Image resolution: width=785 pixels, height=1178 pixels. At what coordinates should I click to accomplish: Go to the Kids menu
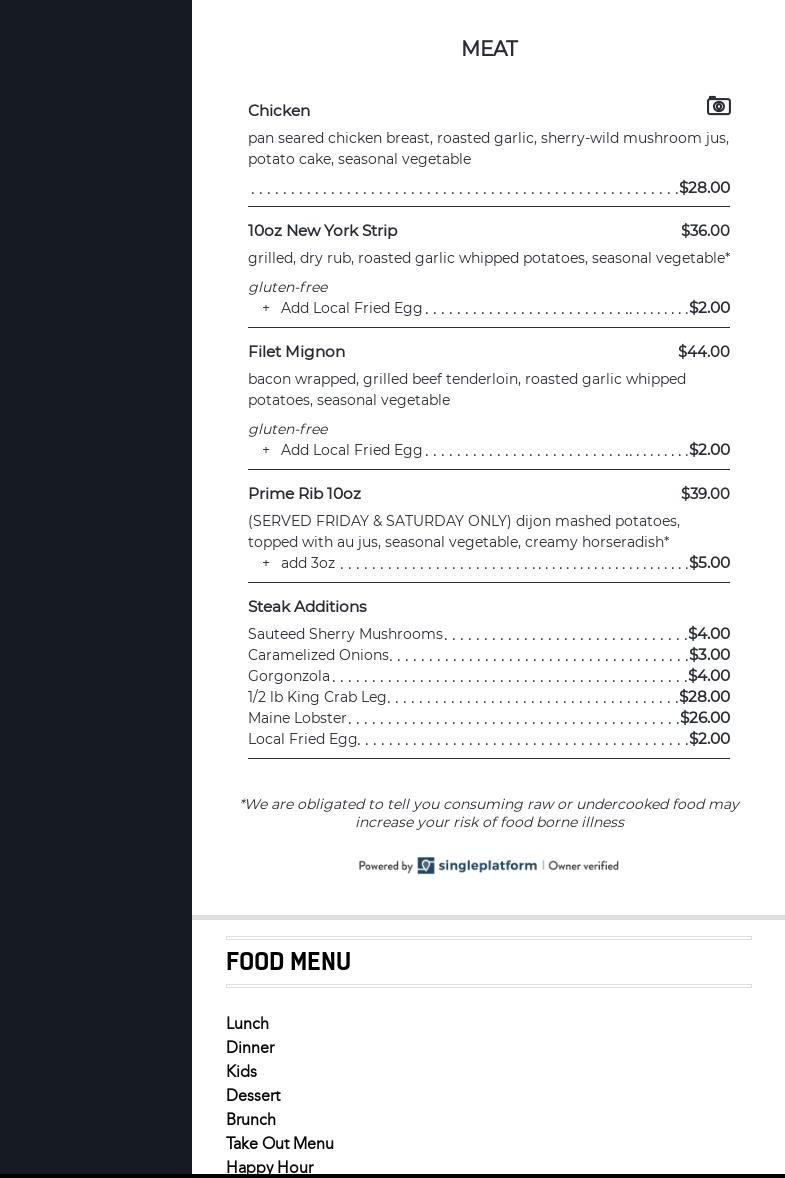(x=241, y=1071)
